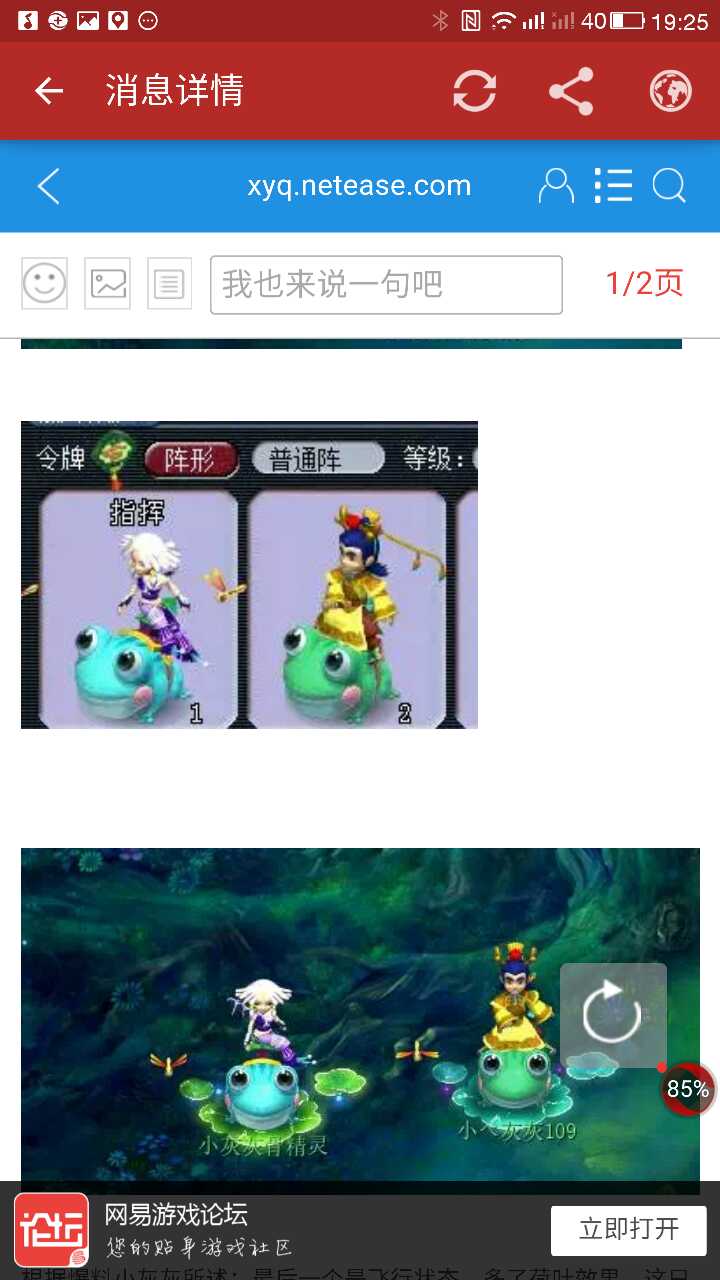The width and height of the screenshot is (720, 1280).
Task: Tap the floating reload button
Action: (613, 1015)
